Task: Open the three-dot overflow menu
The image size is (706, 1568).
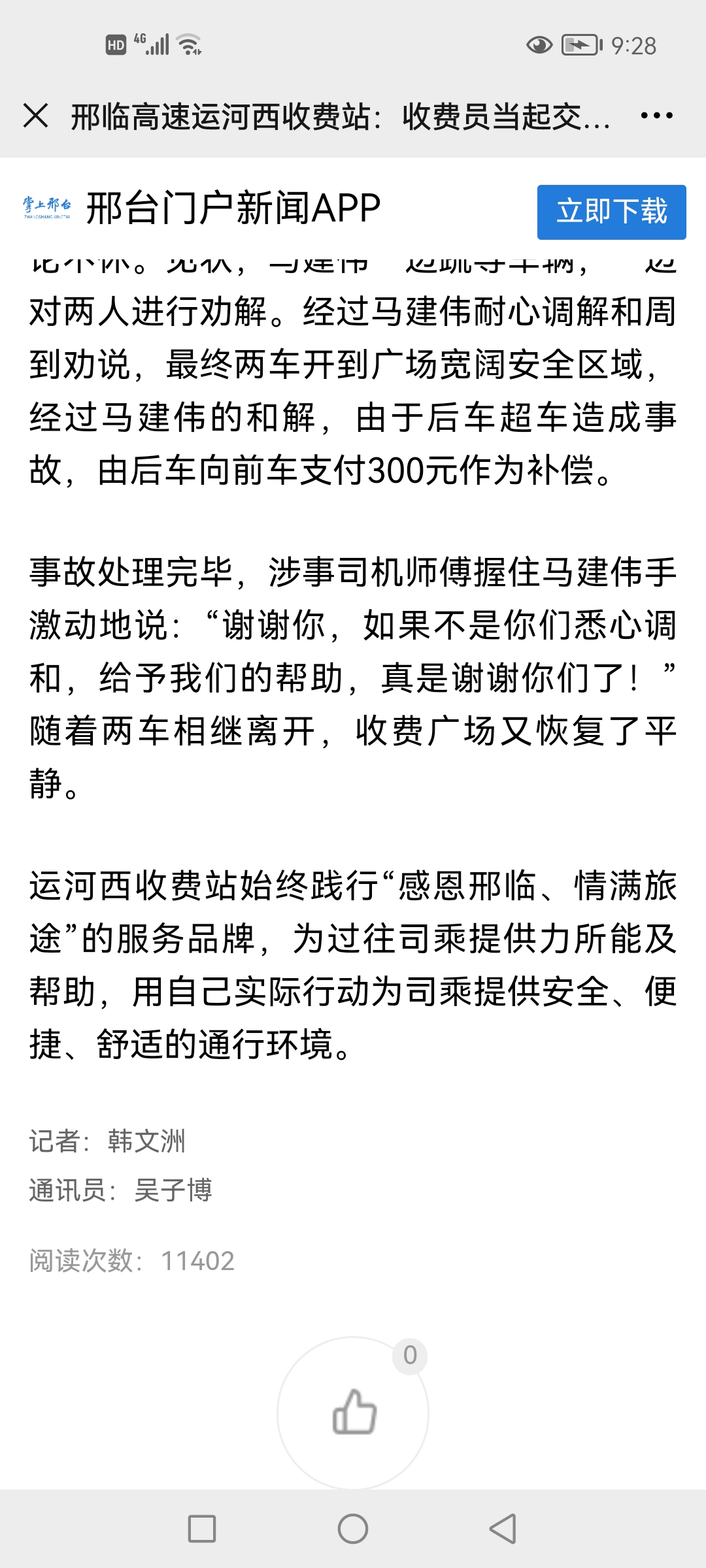Action: [656, 116]
